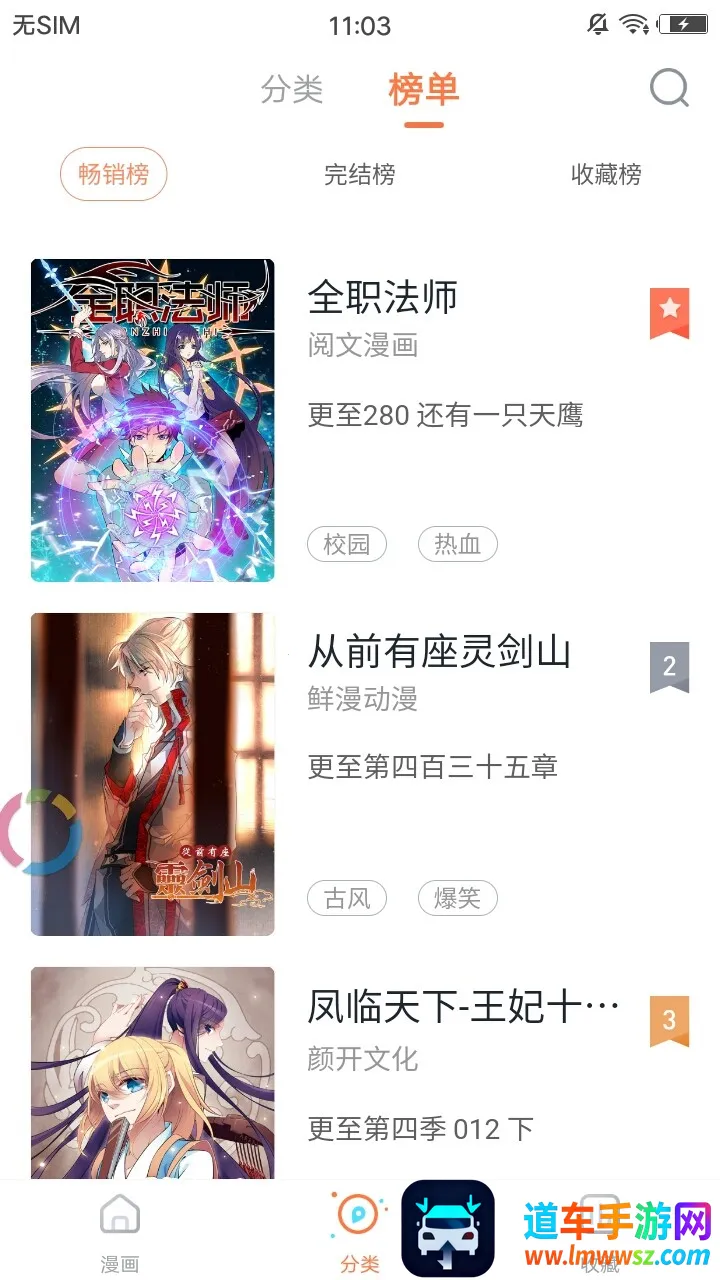The width and height of the screenshot is (720, 1280).
Task: Switch to the 完结榜 ranking
Action: tap(360, 175)
